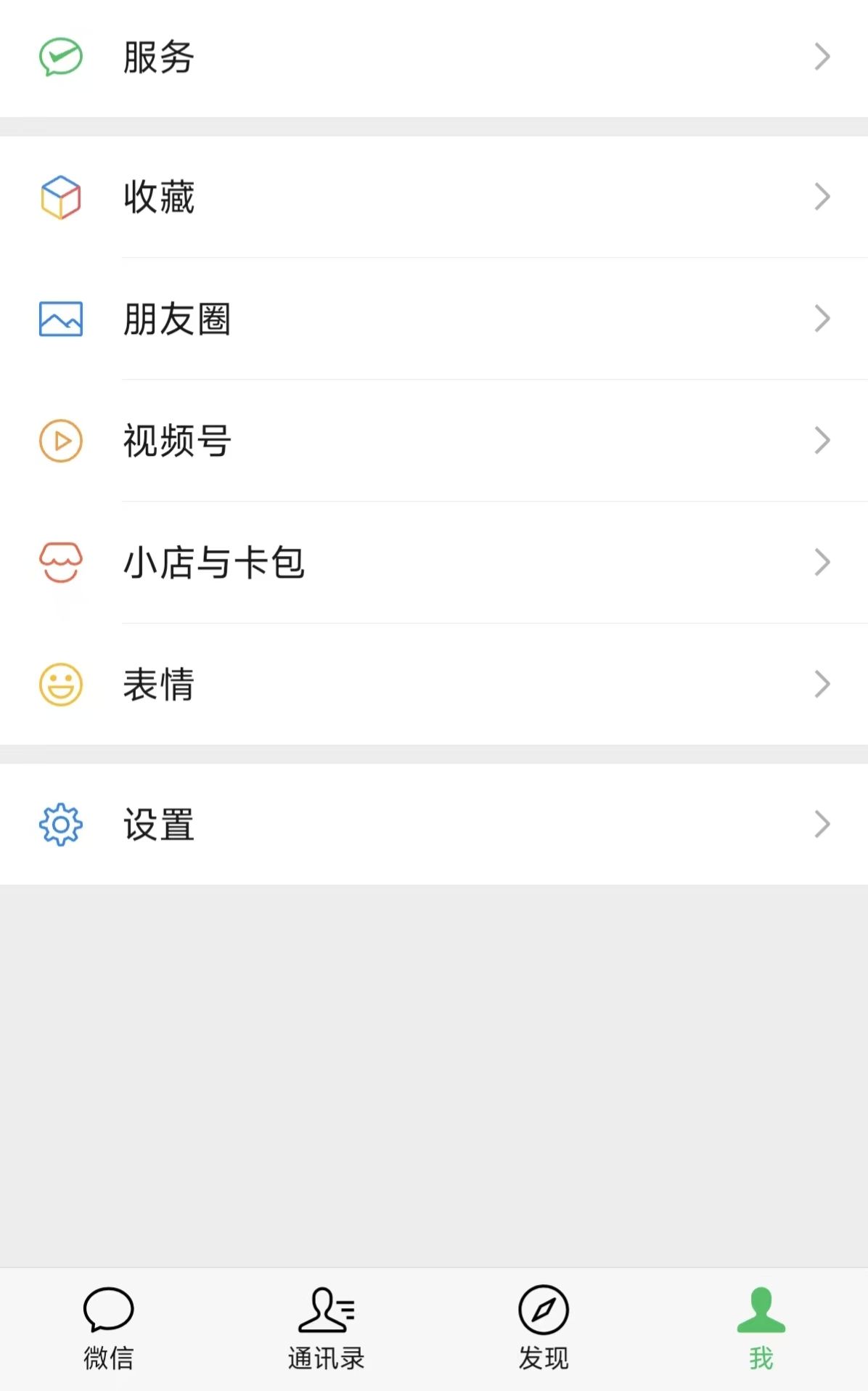Switch to the 发现 discover tab
The image size is (868, 1391).
tap(543, 1329)
